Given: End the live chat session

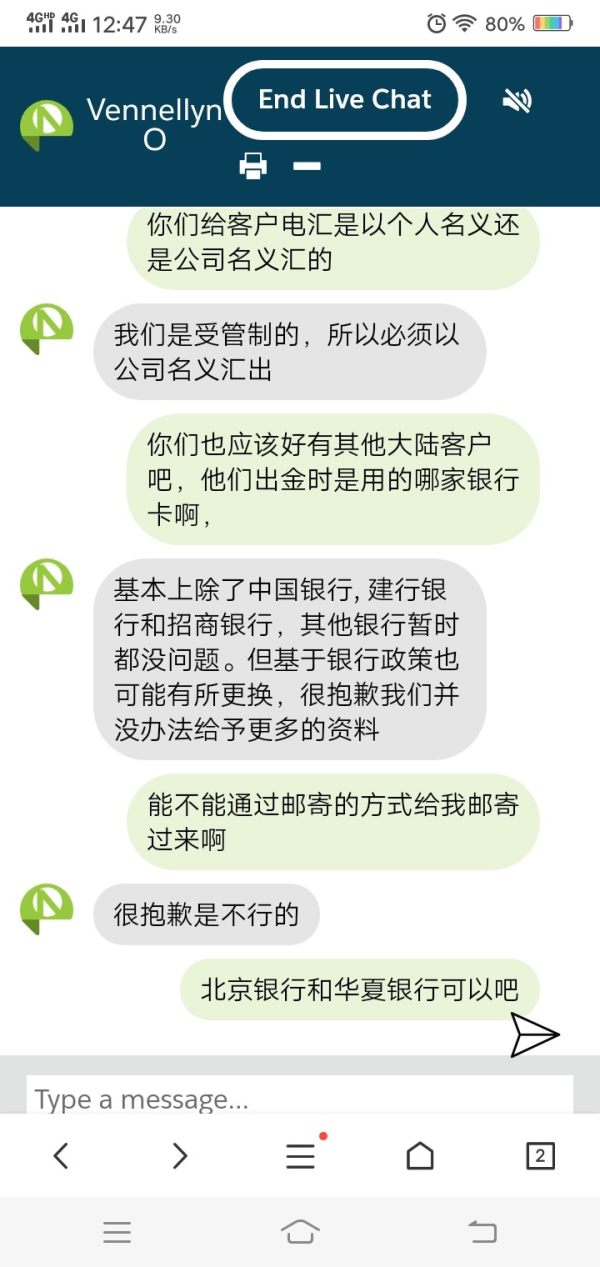Looking at the screenshot, I should 345,100.
